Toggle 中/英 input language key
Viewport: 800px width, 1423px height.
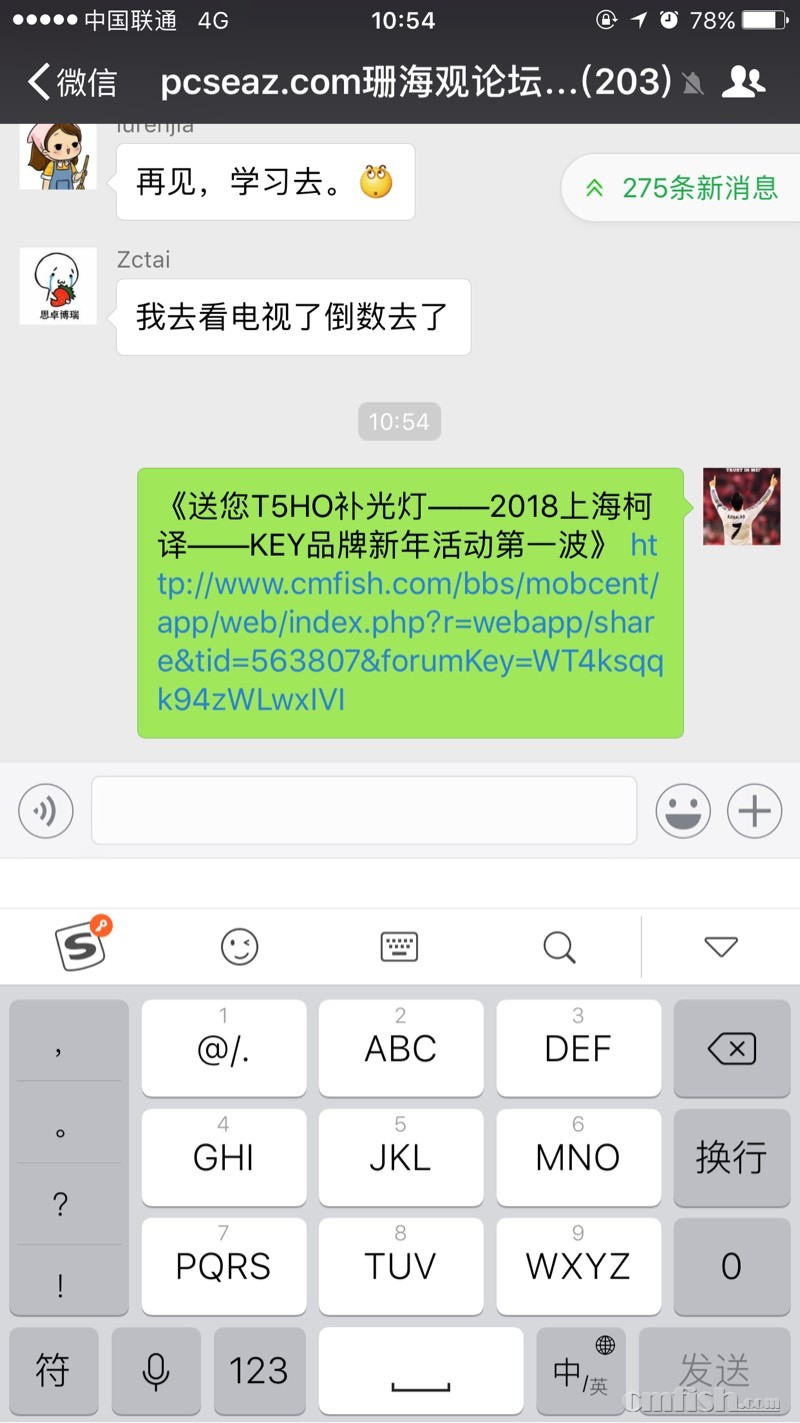581,1370
